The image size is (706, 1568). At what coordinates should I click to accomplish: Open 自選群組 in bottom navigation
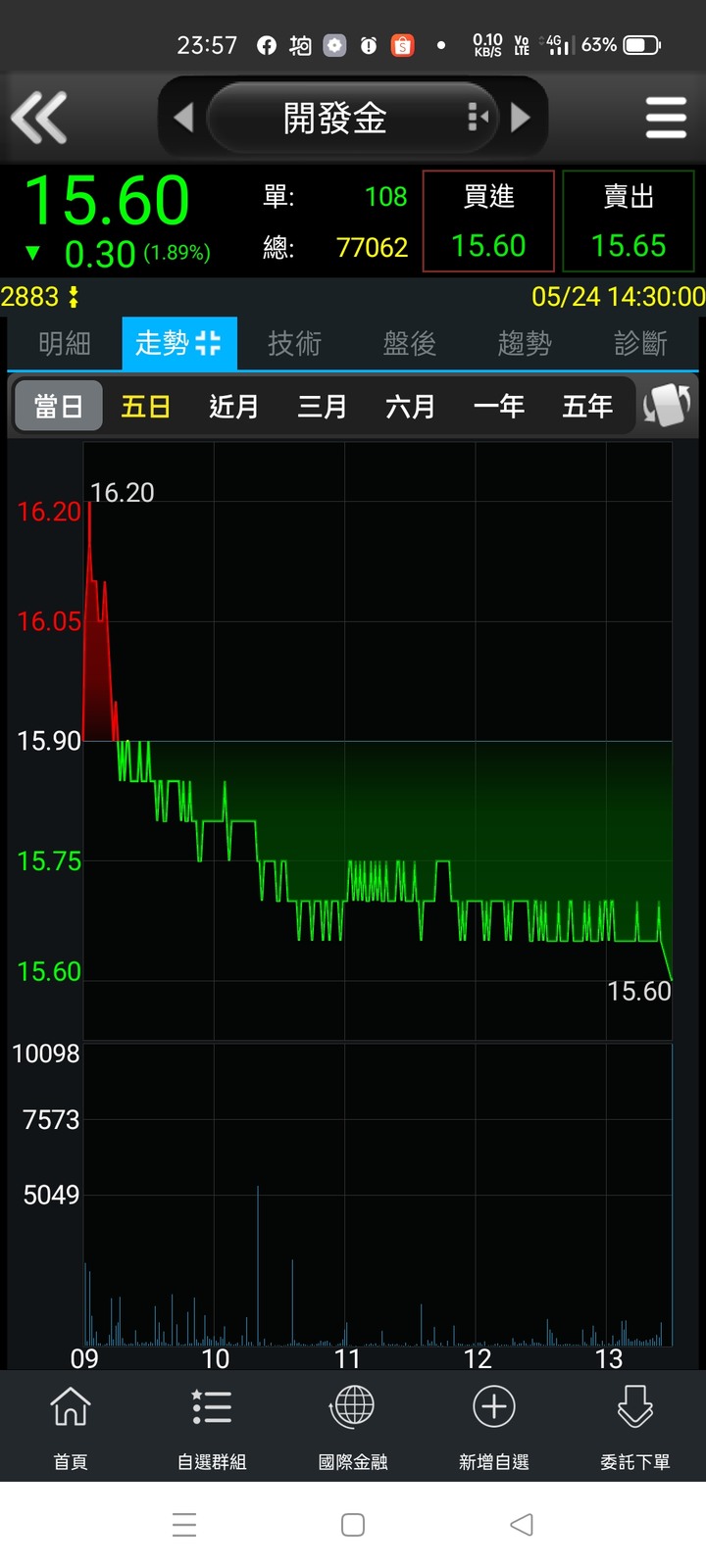[212, 1427]
